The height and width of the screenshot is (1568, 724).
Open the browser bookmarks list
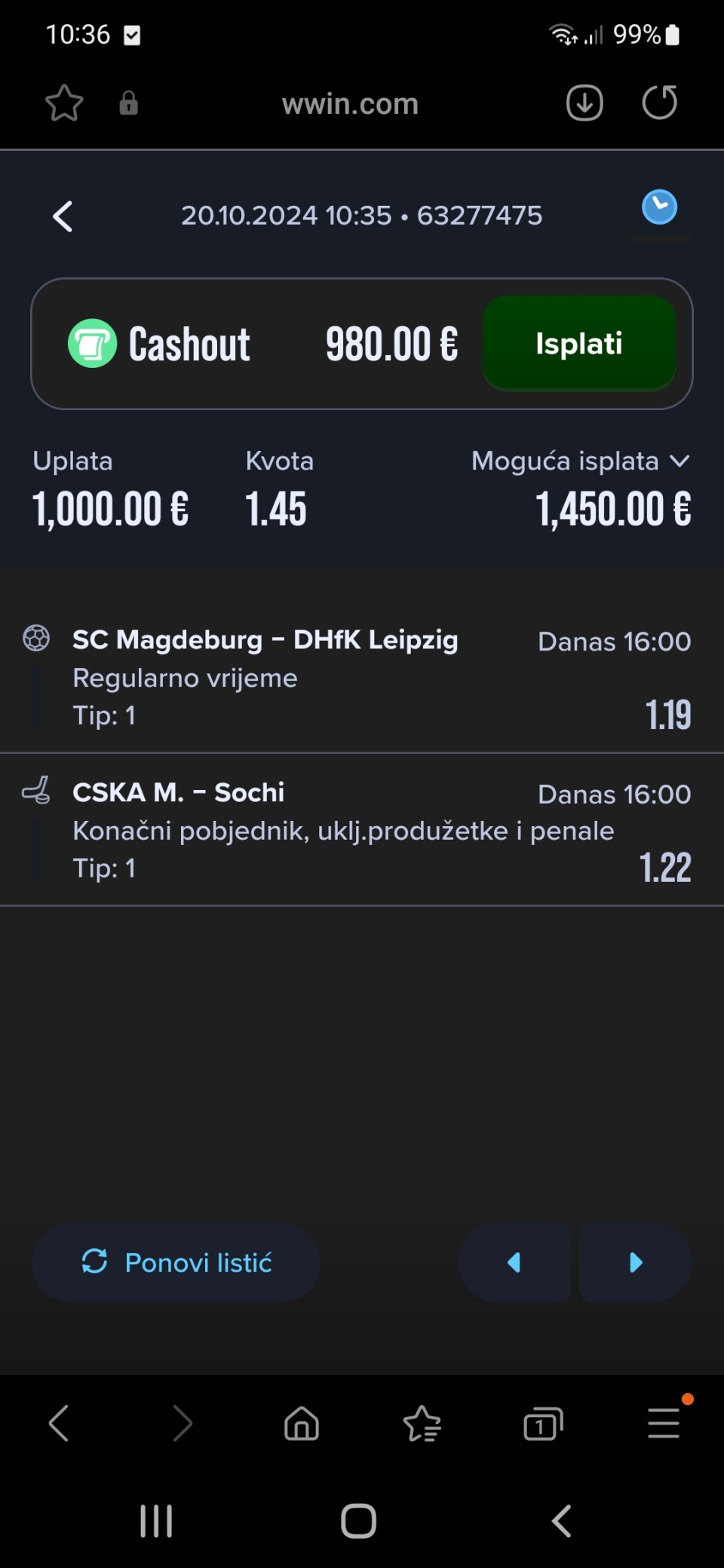pos(422,1424)
